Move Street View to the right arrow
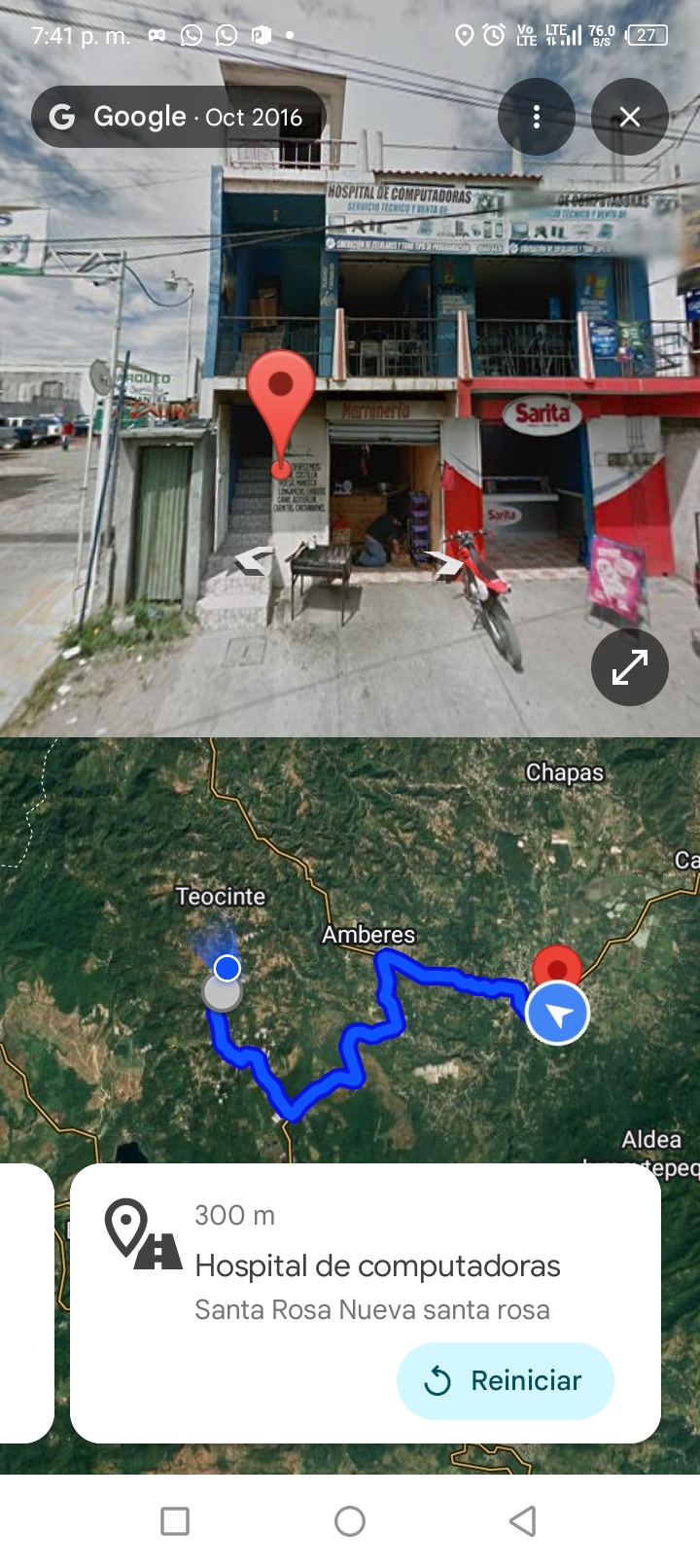 click(445, 564)
